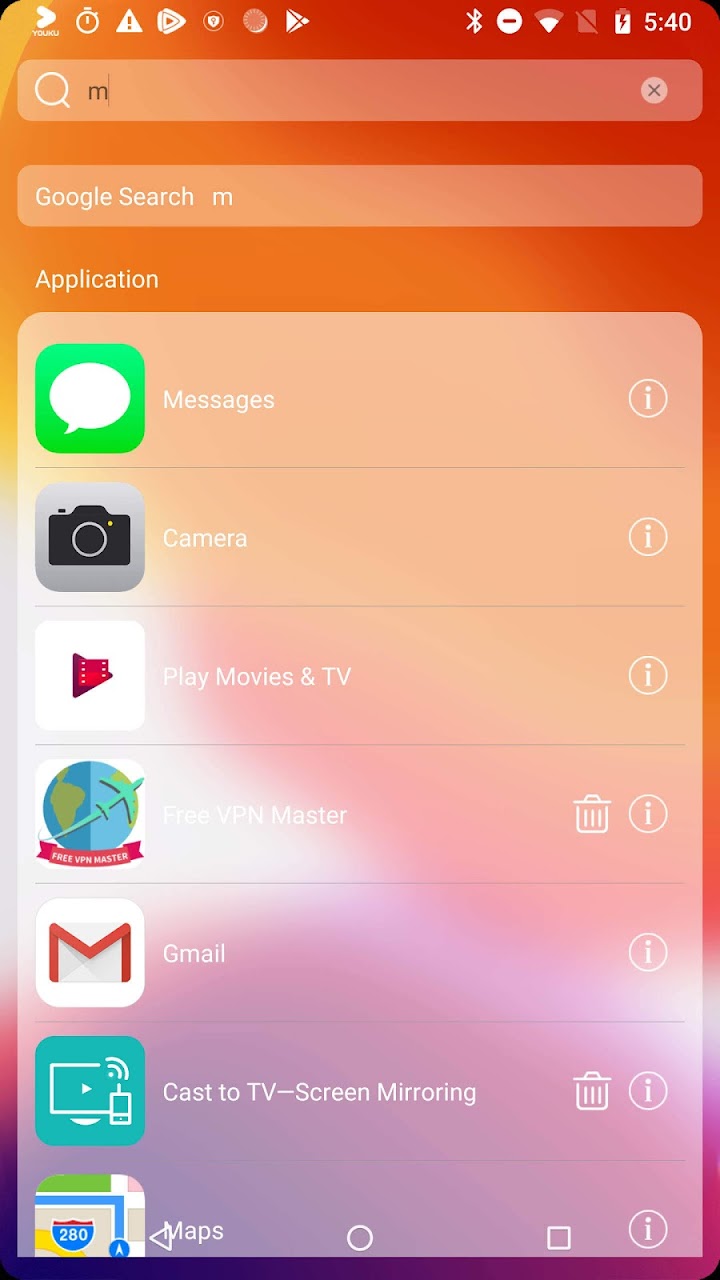The image size is (720, 1280).
Task: Run Google Search for m
Action: [360, 196]
